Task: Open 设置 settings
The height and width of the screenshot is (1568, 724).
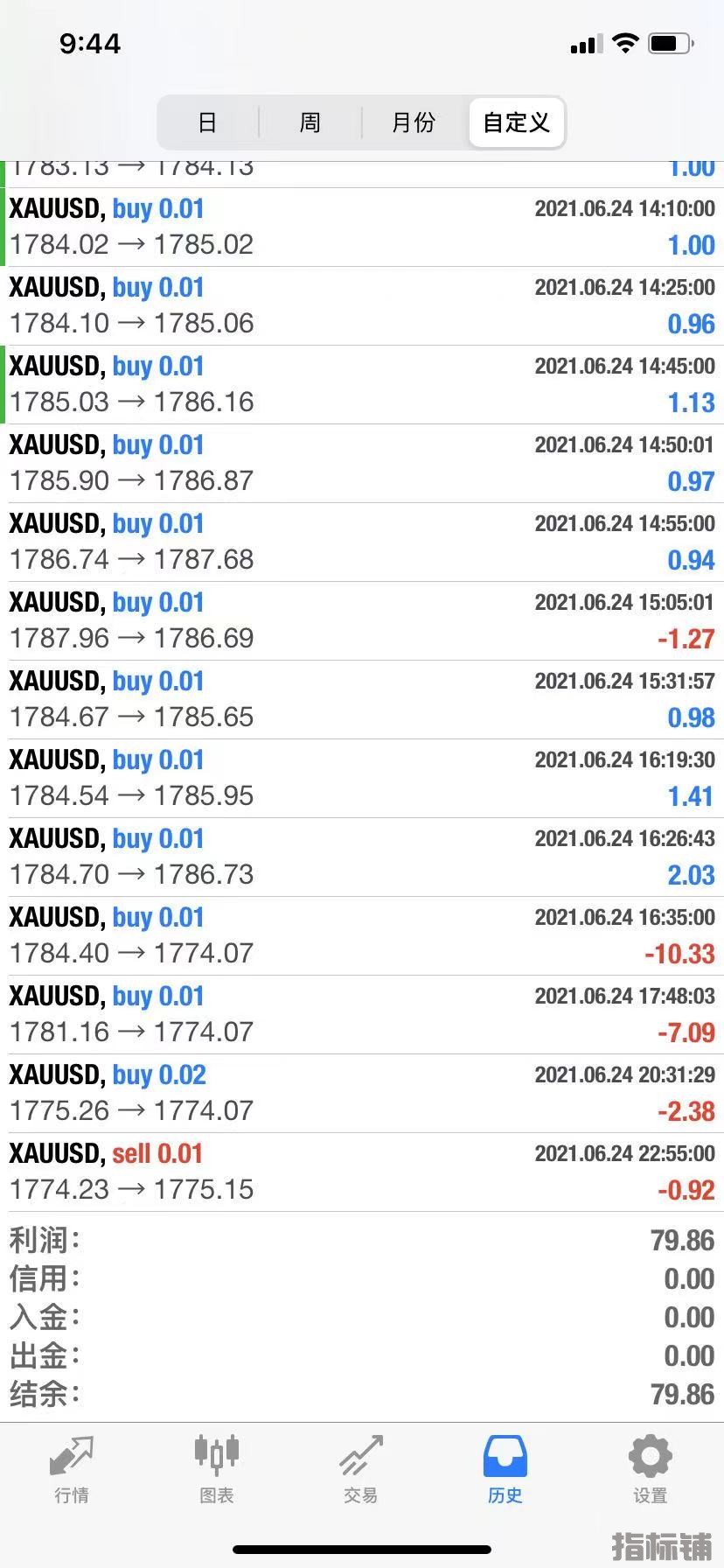Action: pyautogui.click(x=650, y=1470)
